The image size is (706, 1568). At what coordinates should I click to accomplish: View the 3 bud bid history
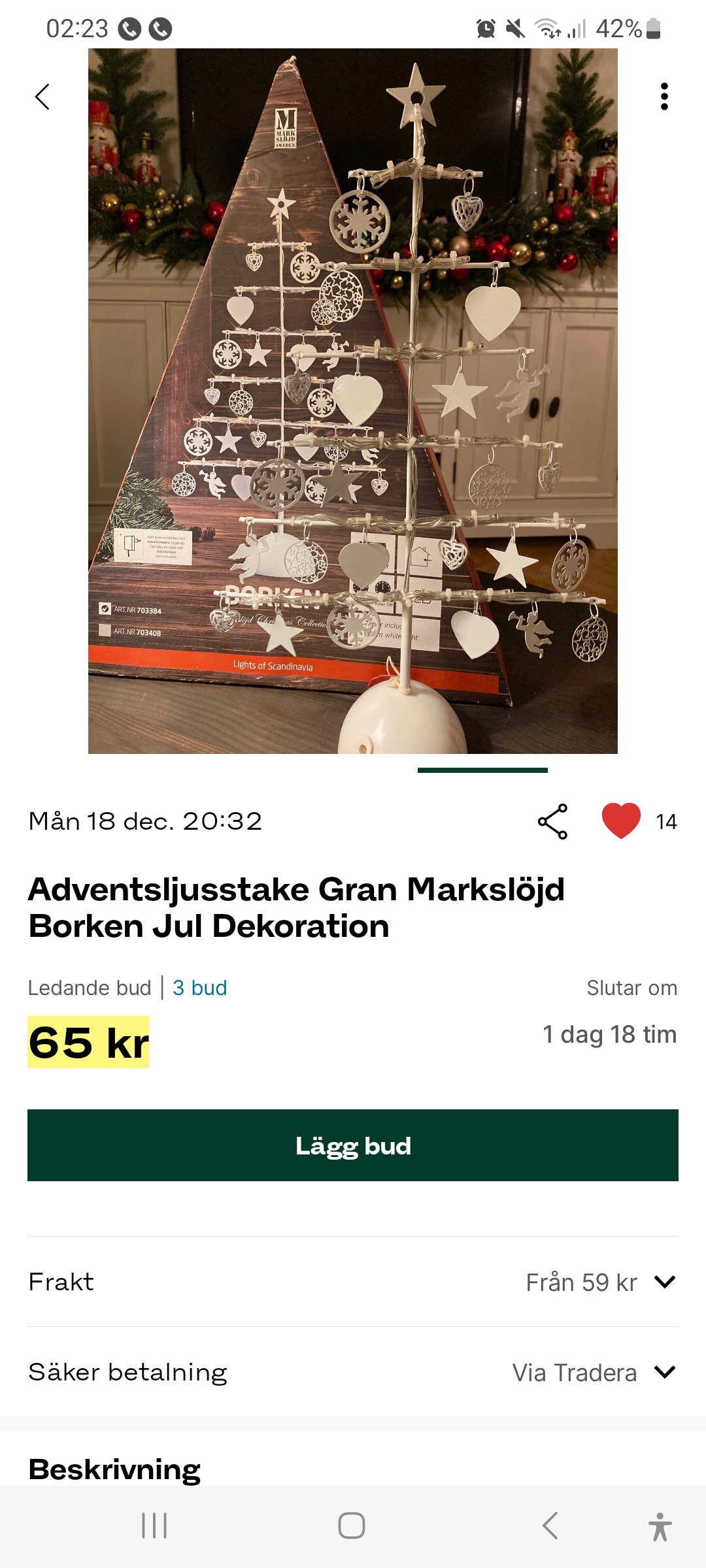199,988
